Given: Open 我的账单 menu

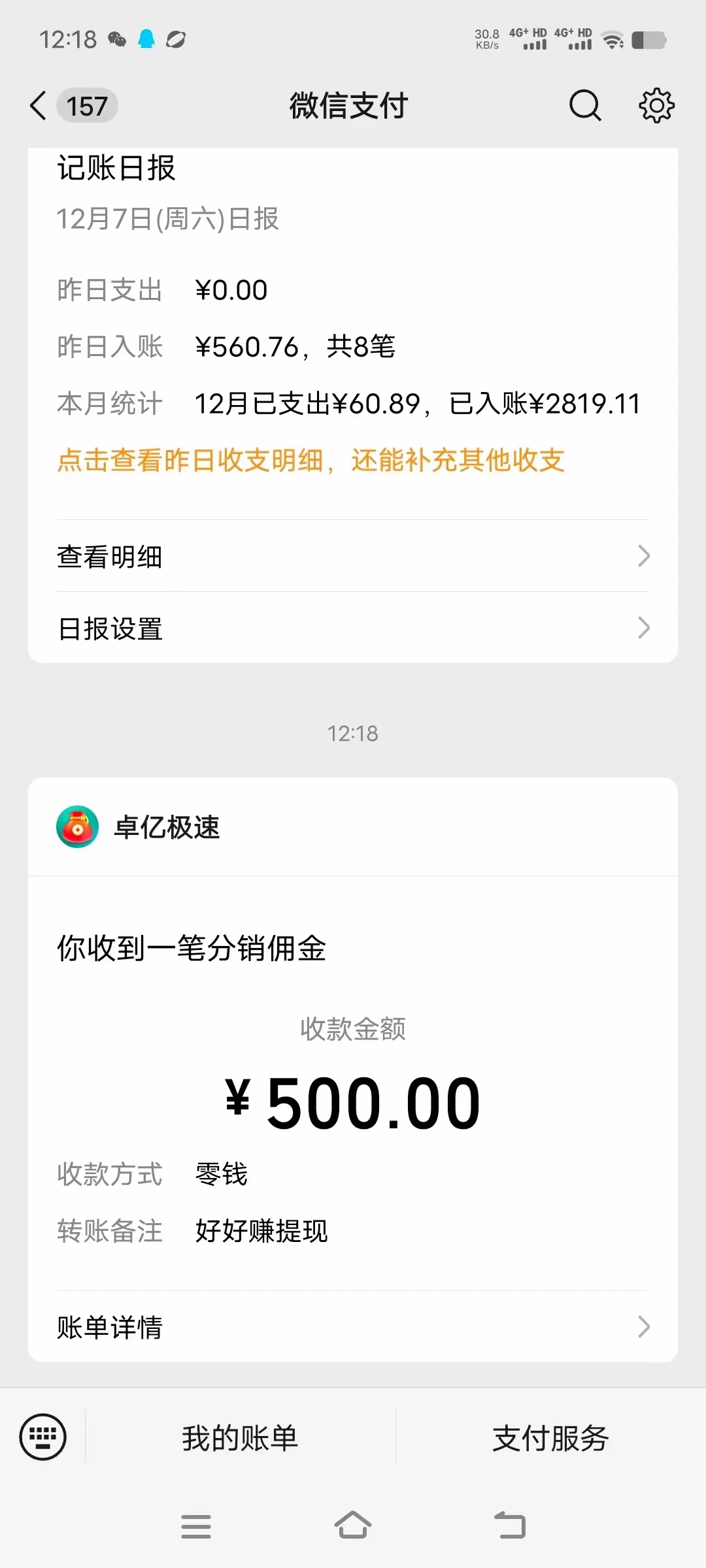Looking at the screenshot, I should click(x=240, y=1438).
